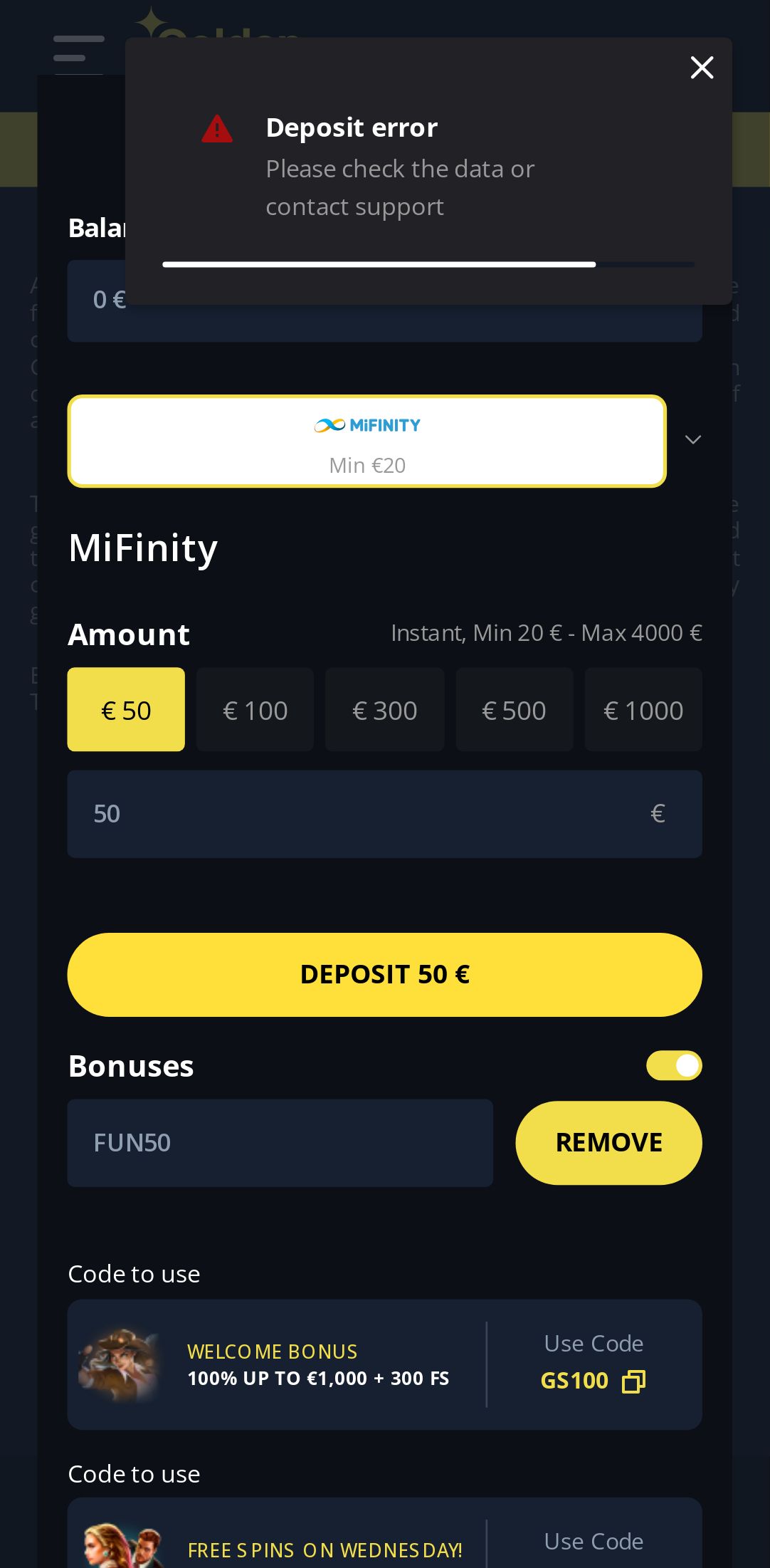The image size is (770, 1568).
Task: Choose the € 50 amount preset
Action: point(126,710)
